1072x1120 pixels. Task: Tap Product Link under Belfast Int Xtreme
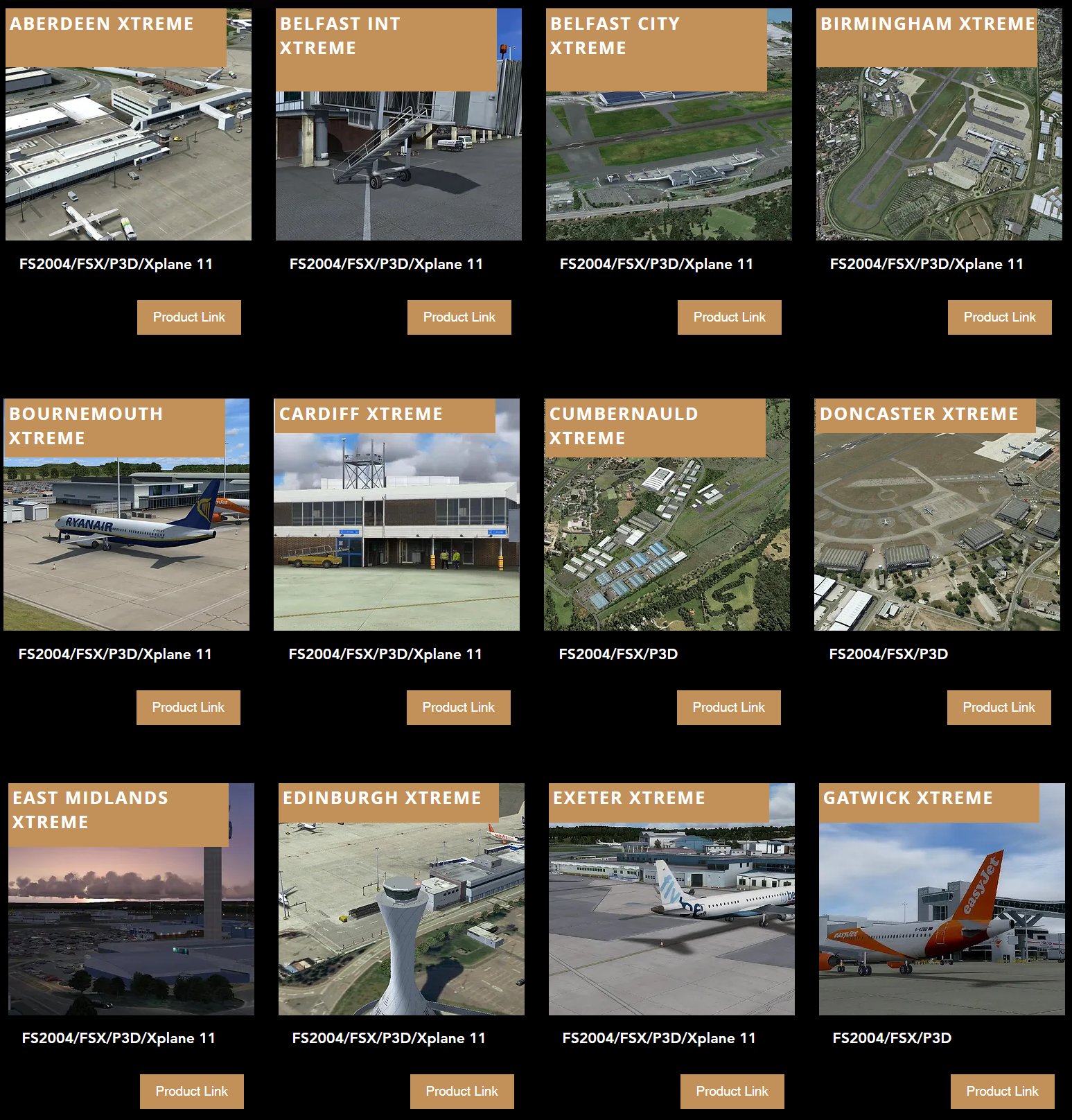click(459, 317)
